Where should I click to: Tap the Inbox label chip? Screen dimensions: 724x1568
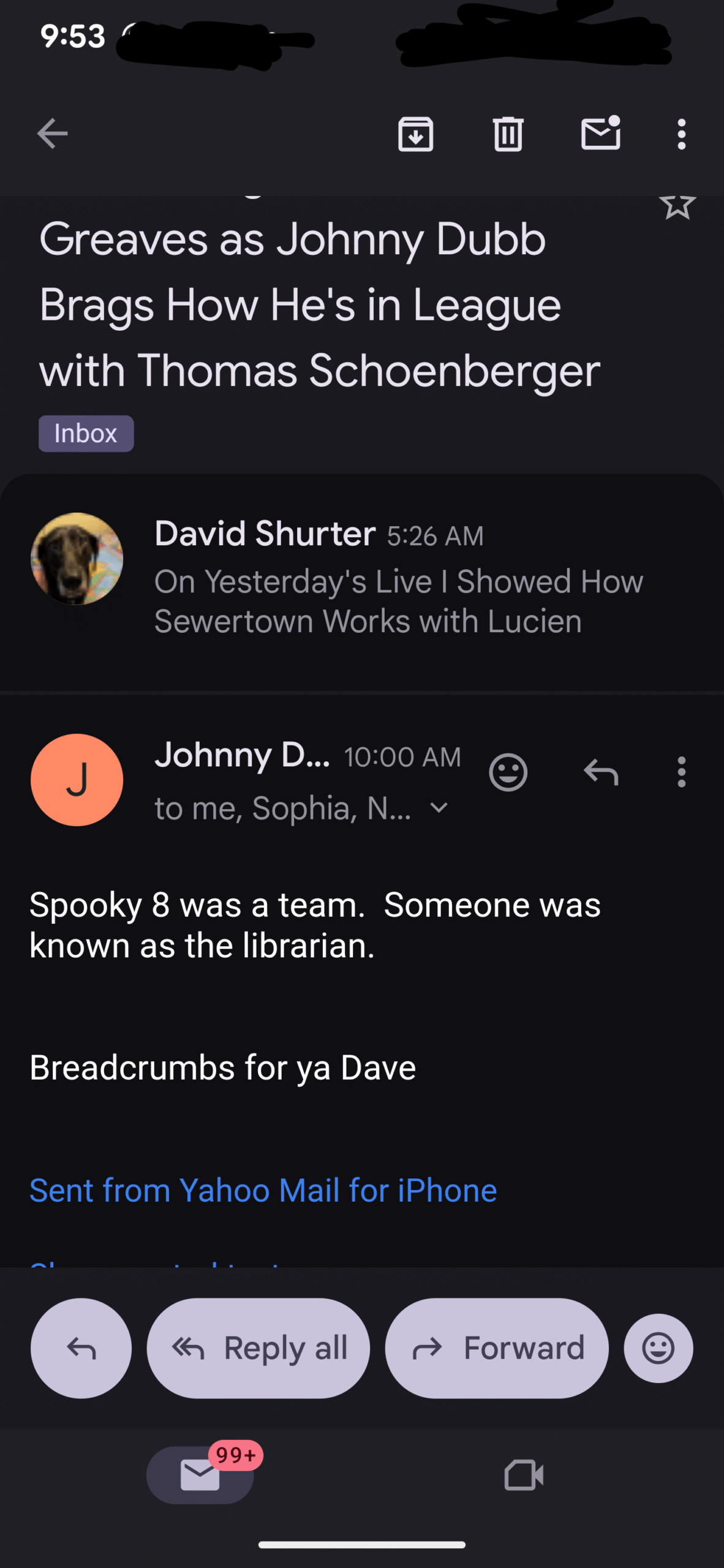[86, 434]
